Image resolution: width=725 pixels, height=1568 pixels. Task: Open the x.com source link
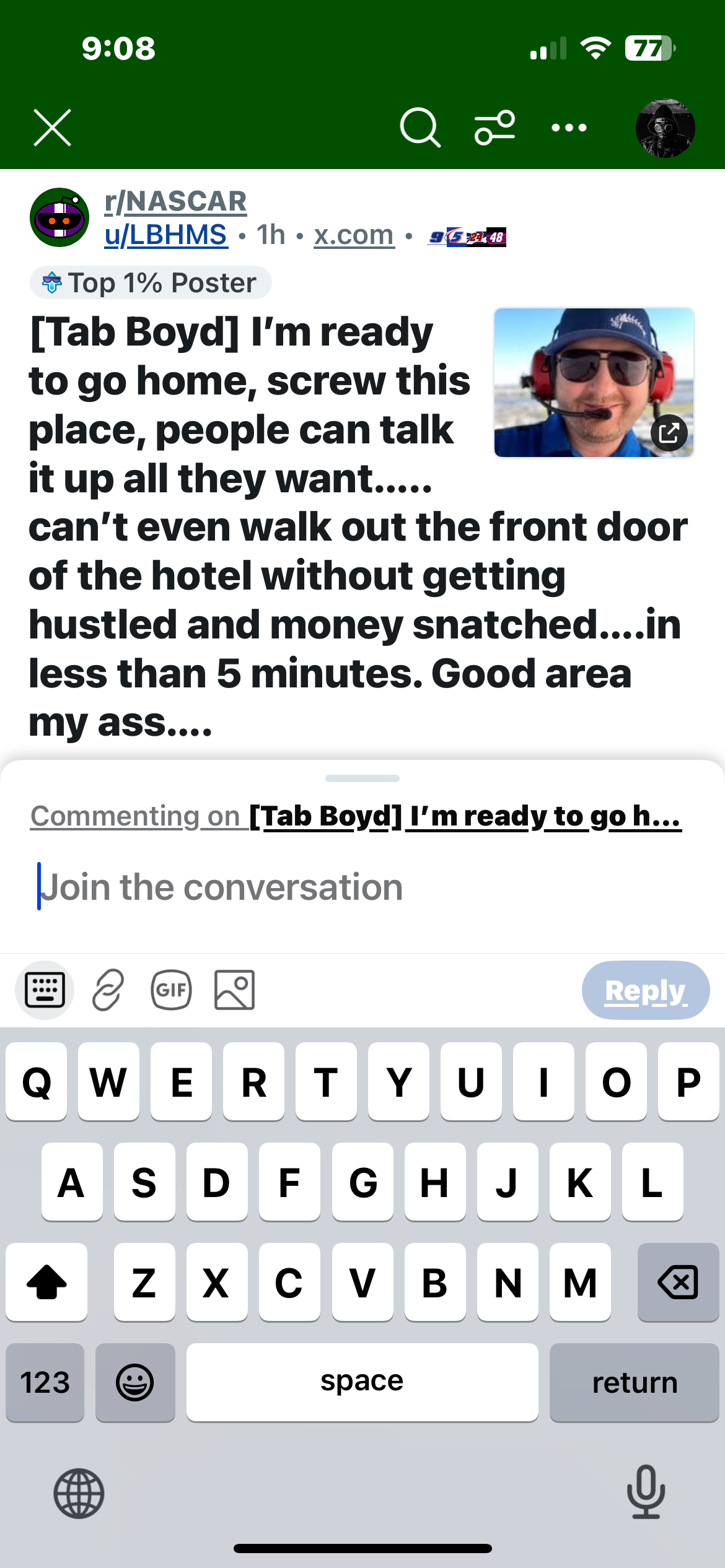(x=354, y=235)
